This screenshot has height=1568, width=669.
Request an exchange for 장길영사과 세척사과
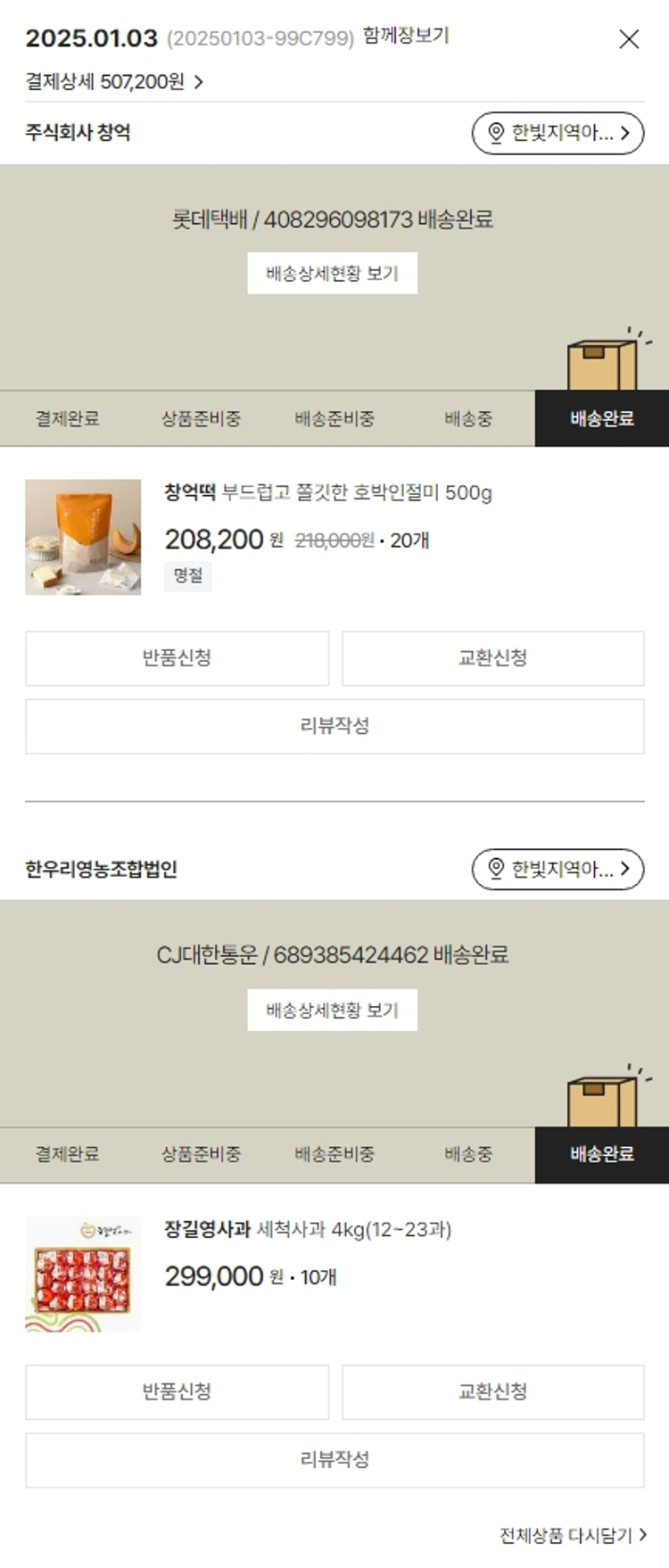[492, 1391]
